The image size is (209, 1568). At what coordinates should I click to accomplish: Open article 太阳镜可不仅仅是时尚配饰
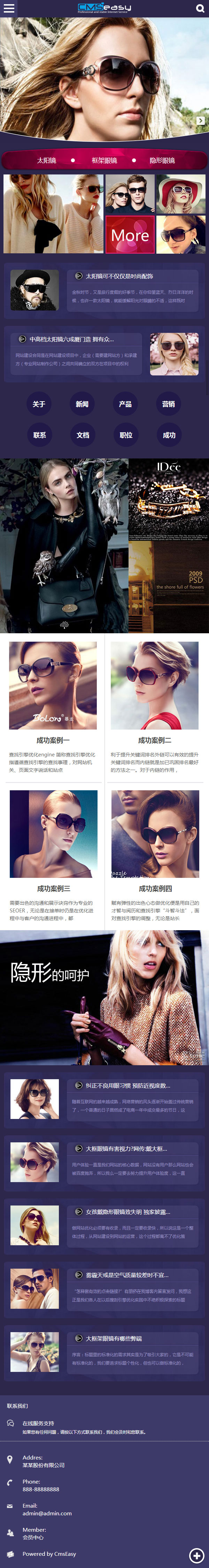[119, 276]
